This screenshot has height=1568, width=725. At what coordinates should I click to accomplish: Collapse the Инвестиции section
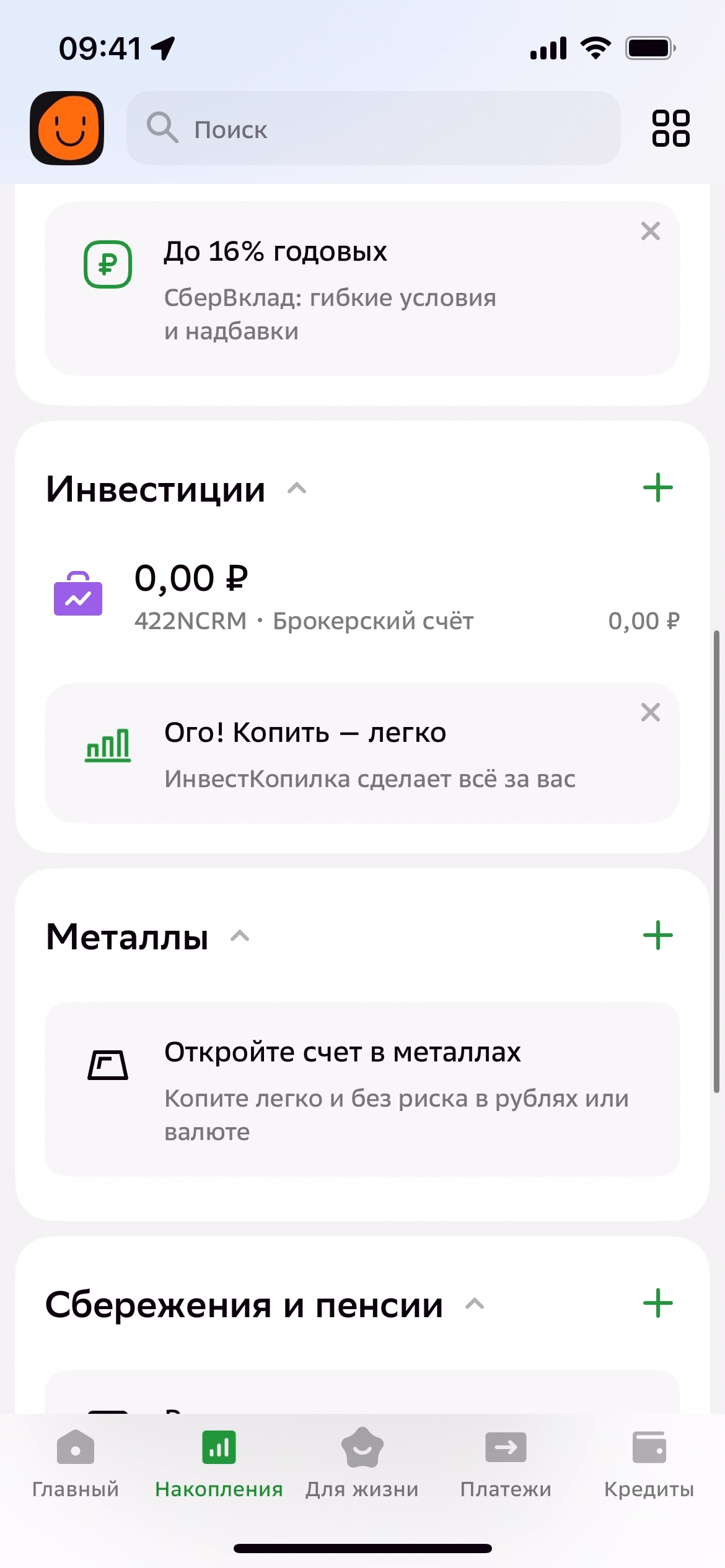point(297,489)
